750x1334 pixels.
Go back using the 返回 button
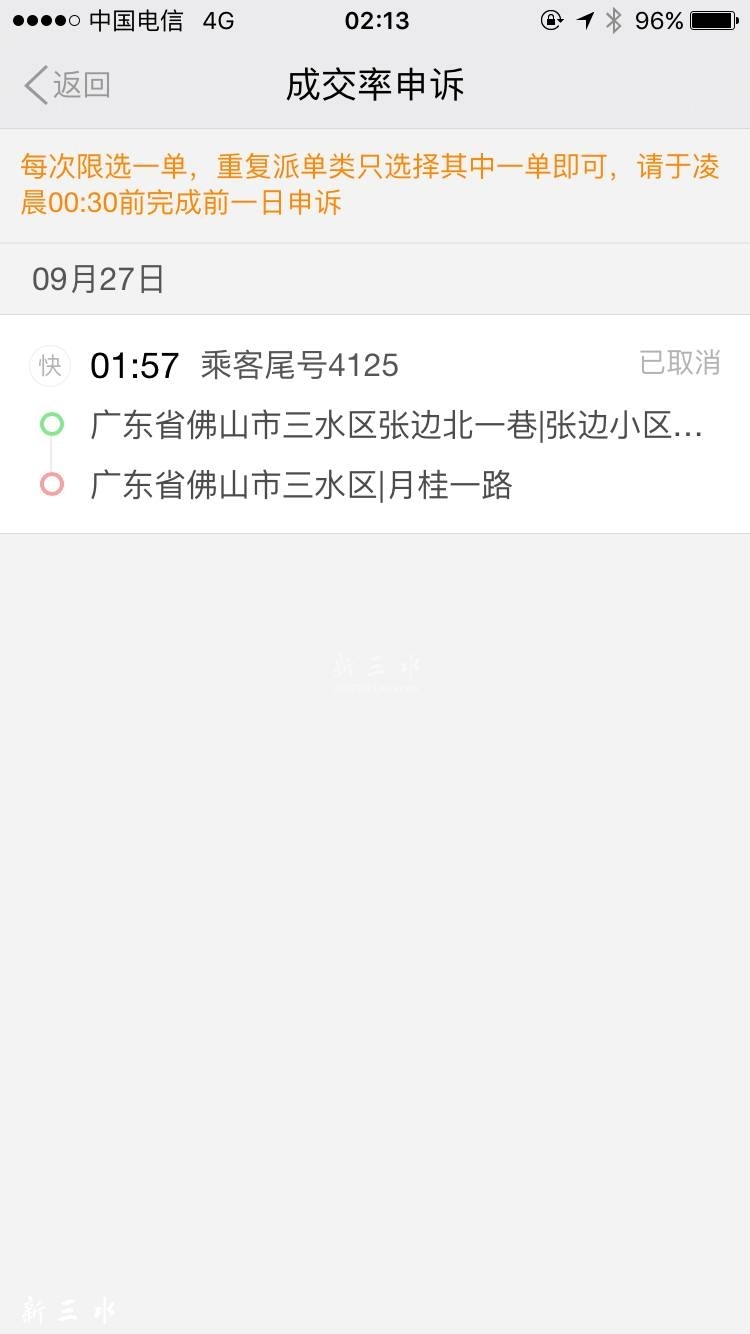click(67, 86)
